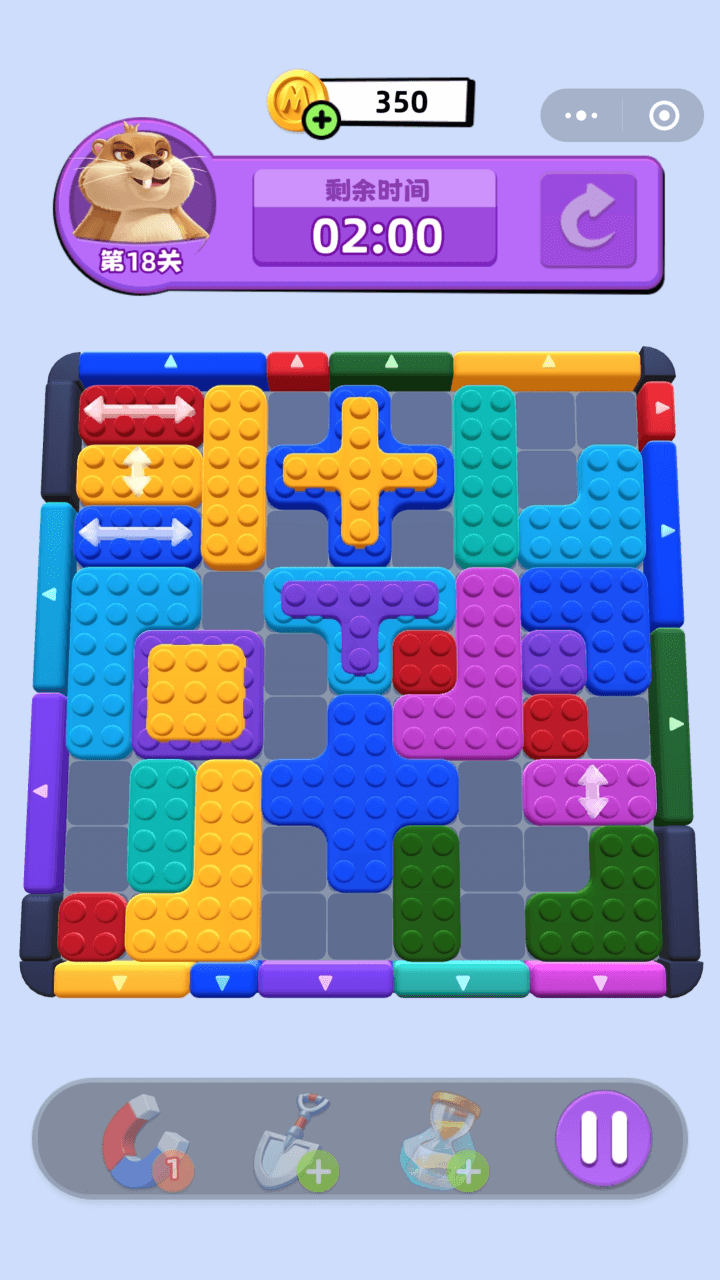720x1280 pixels.
Task: Open the mini program overflow menu
Action: tap(581, 116)
